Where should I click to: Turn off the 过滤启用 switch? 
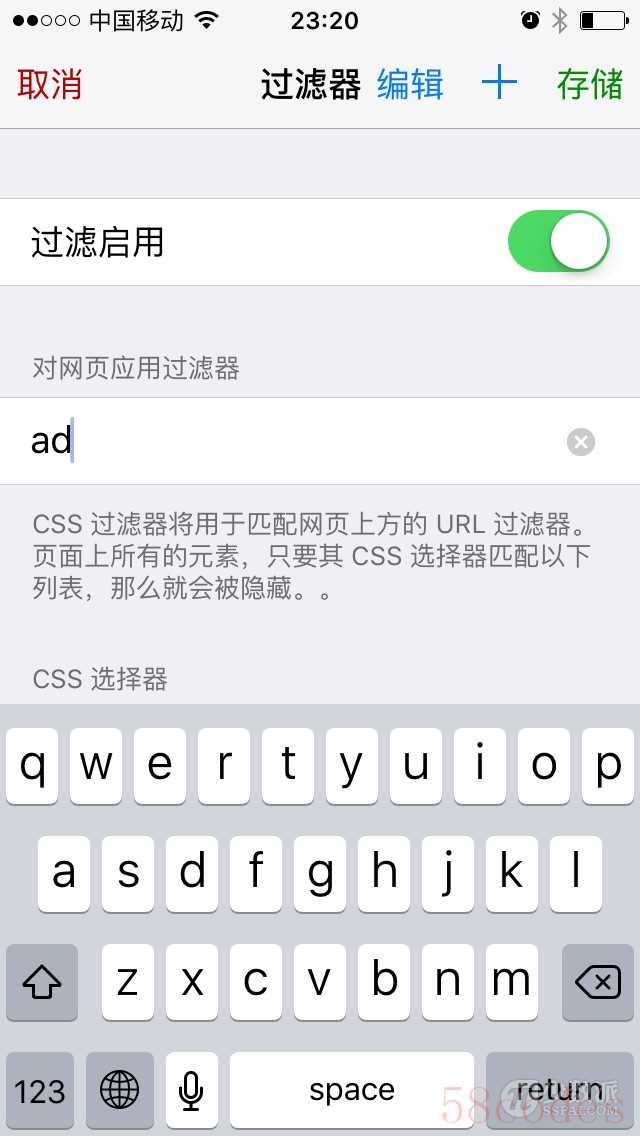tap(559, 241)
